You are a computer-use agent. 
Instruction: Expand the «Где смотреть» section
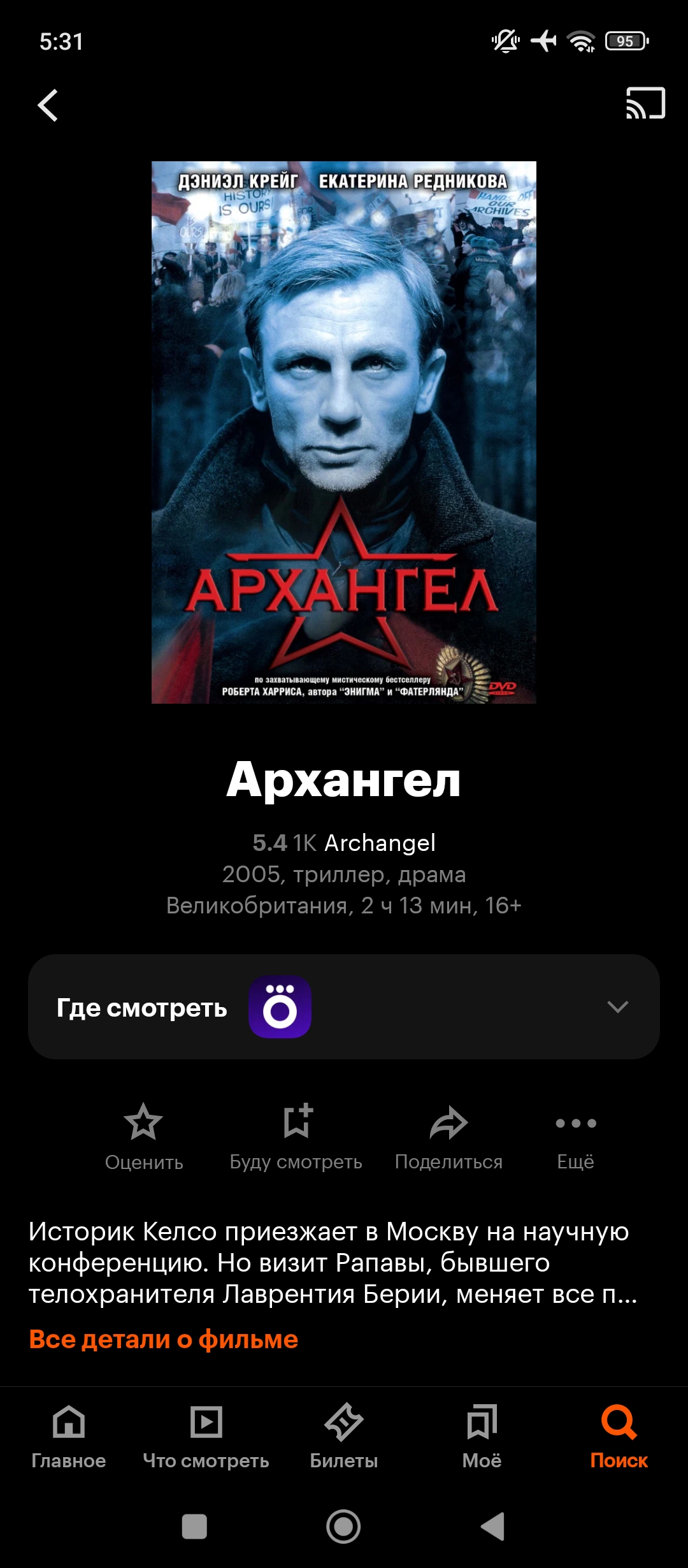click(617, 1007)
